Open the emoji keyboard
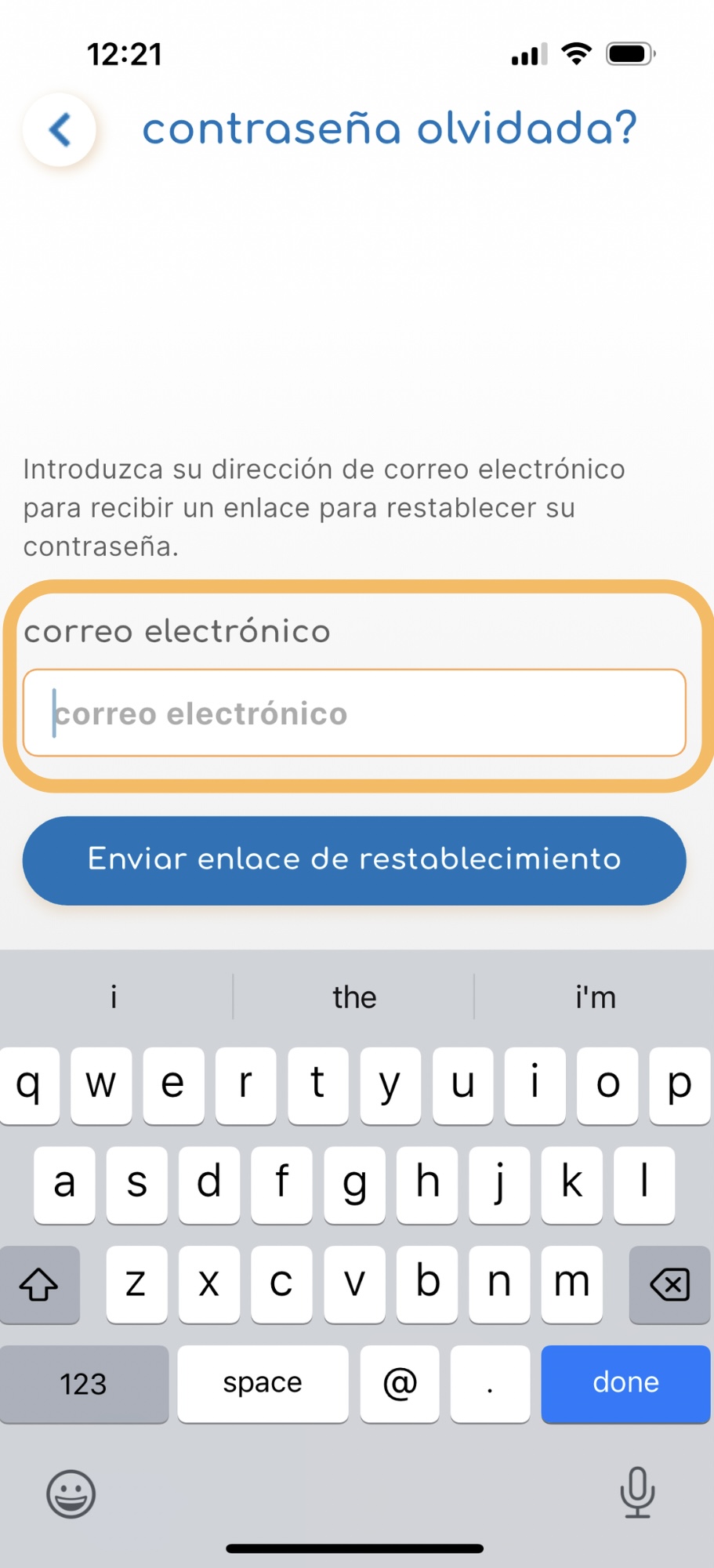 (71, 1494)
